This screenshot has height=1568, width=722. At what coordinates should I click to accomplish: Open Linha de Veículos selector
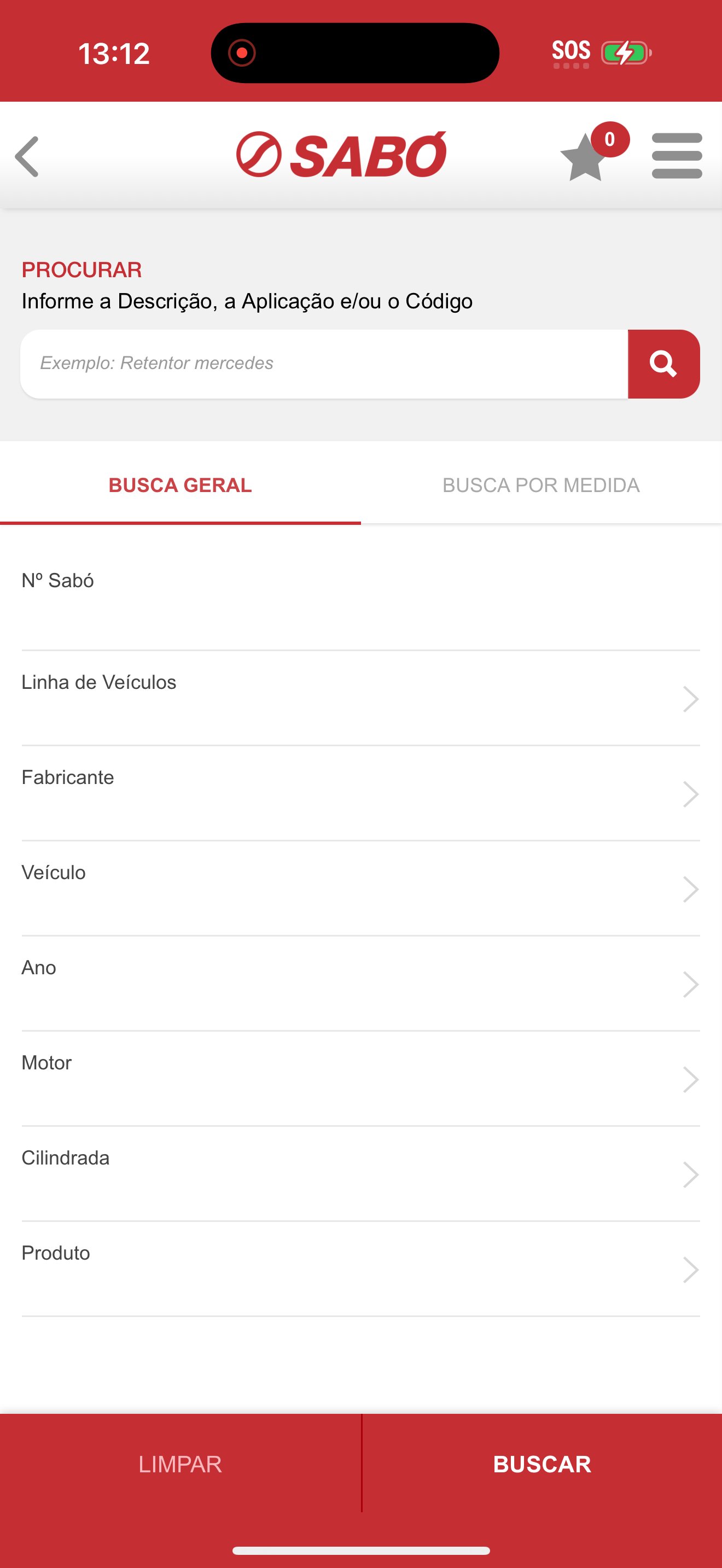click(x=360, y=698)
